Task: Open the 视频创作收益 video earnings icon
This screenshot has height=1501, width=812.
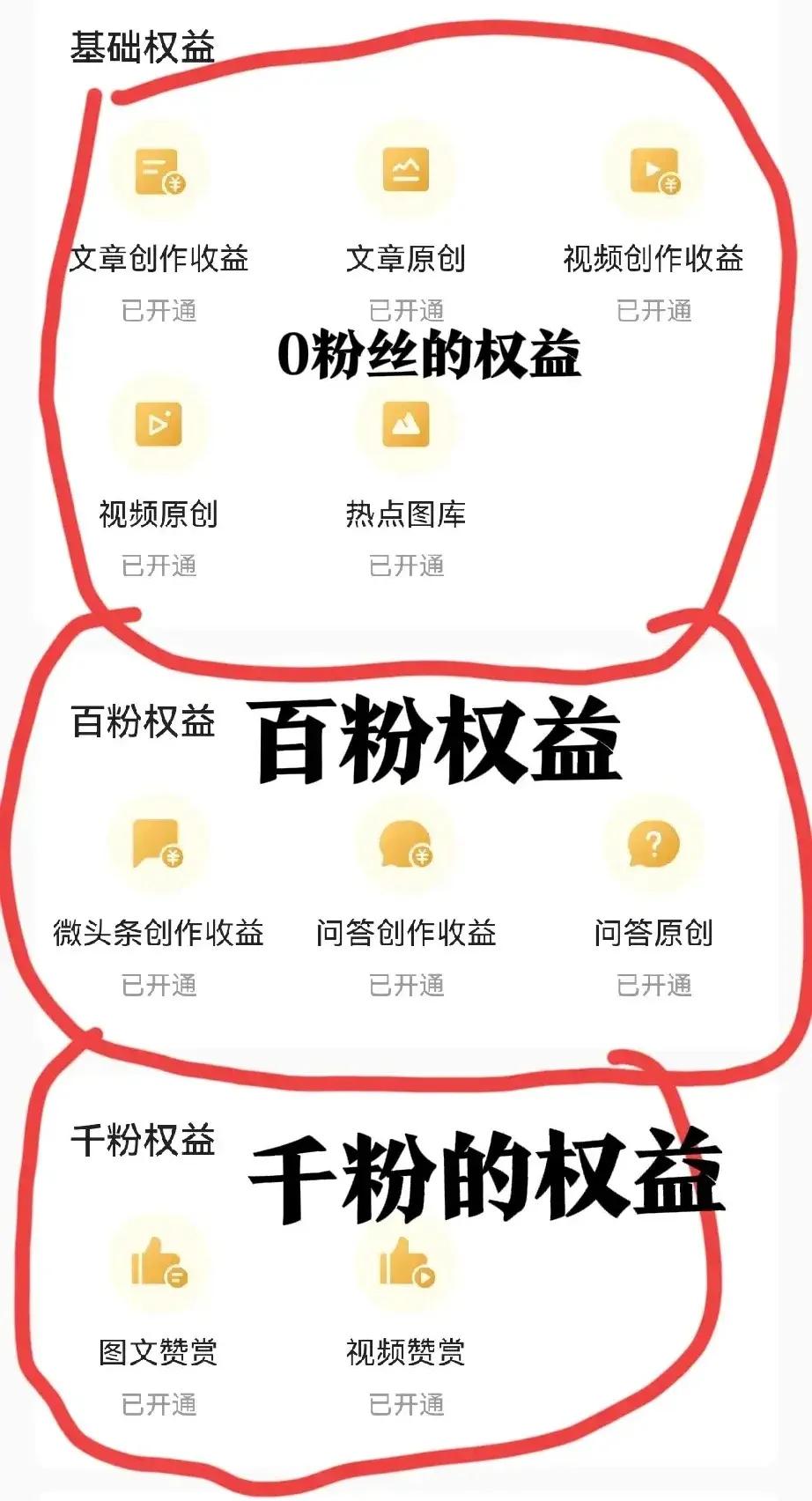Action: pos(652,172)
